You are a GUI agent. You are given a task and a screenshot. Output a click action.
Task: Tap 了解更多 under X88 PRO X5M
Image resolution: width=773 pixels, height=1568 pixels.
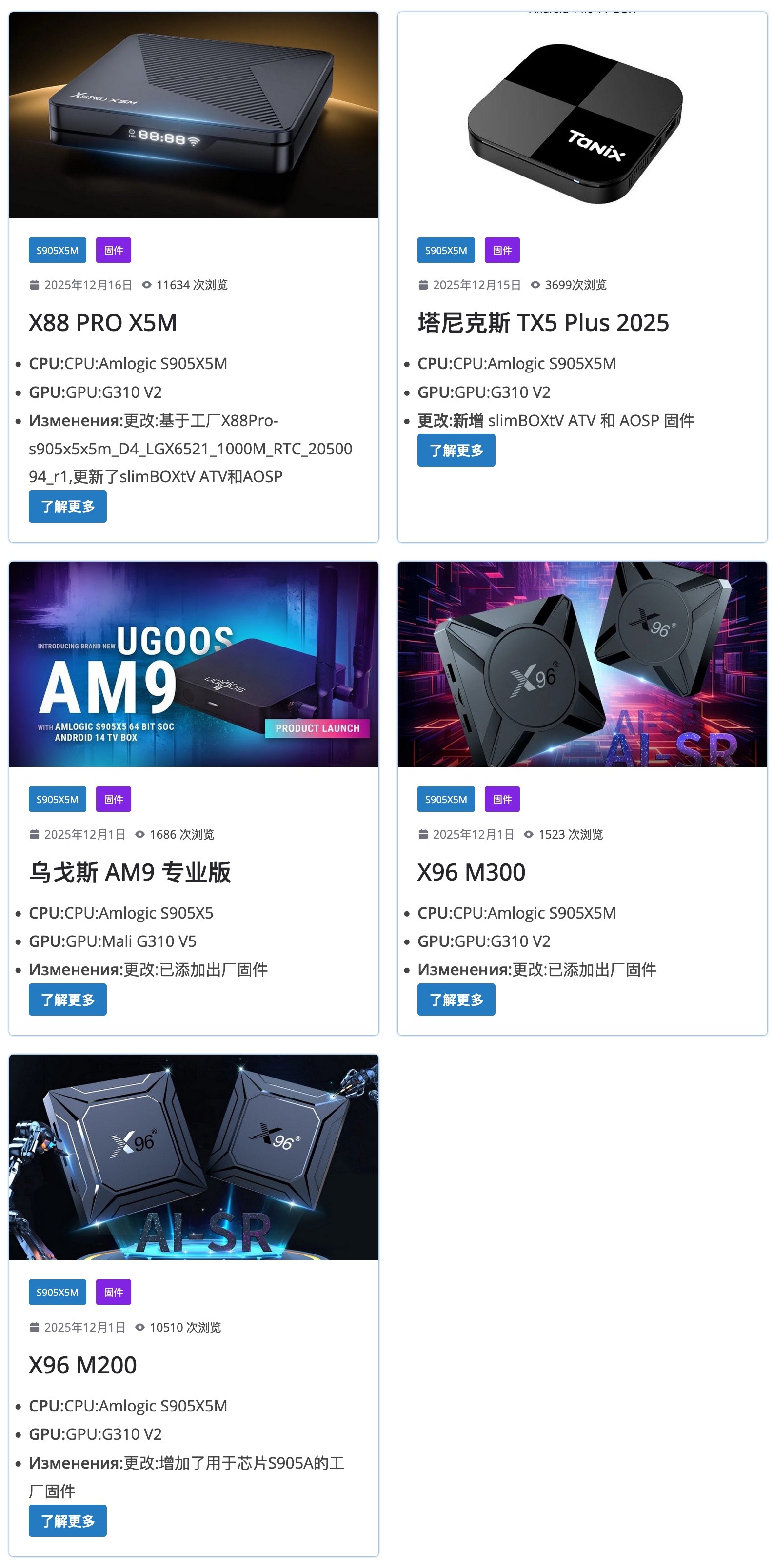pyautogui.click(x=68, y=507)
